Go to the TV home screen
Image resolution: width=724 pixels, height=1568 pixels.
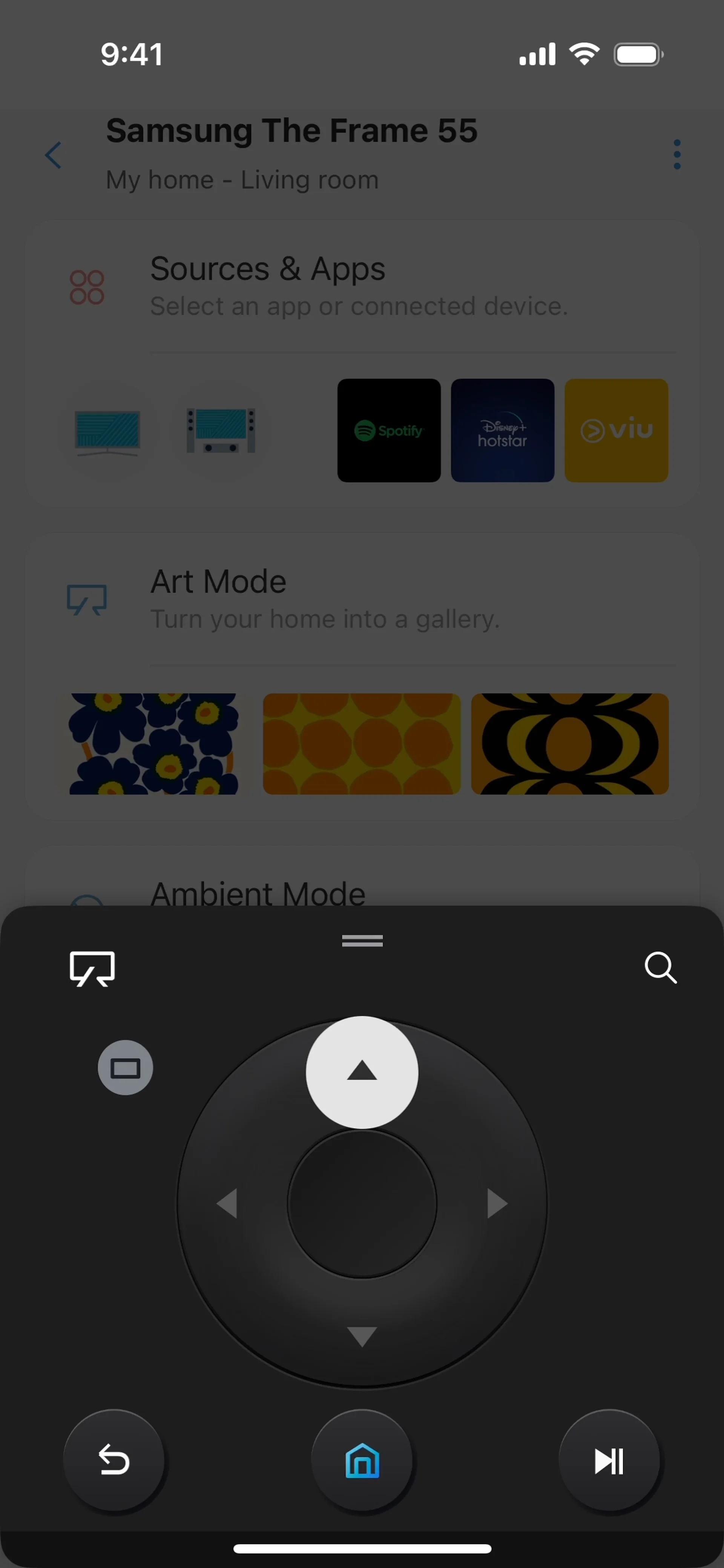[x=362, y=1460]
